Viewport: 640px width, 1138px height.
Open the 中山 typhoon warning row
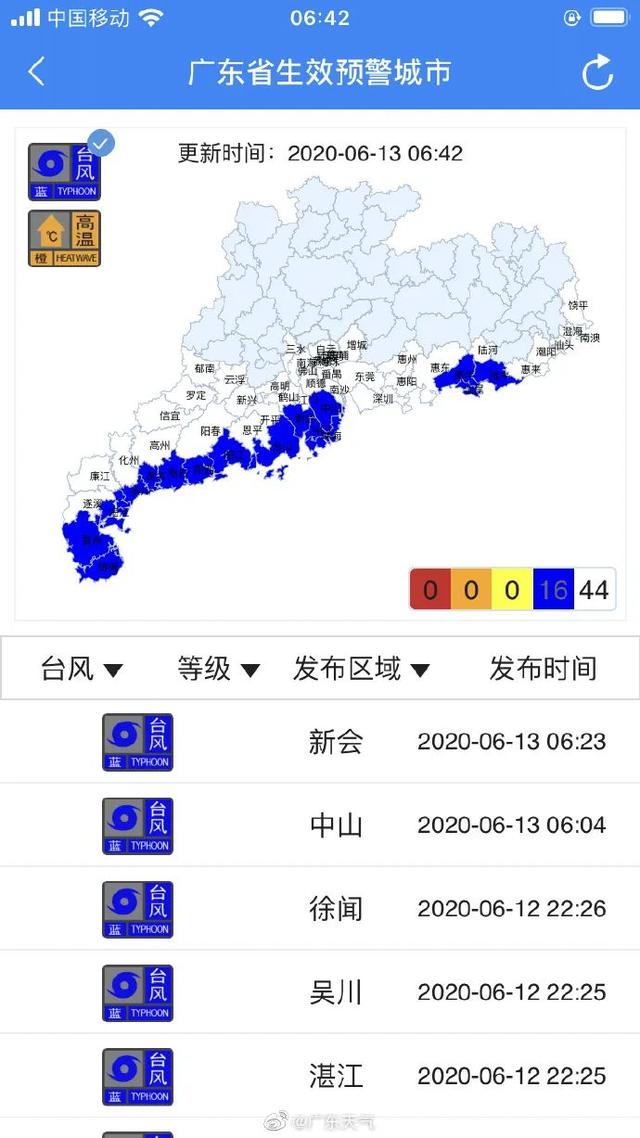pos(335,826)
